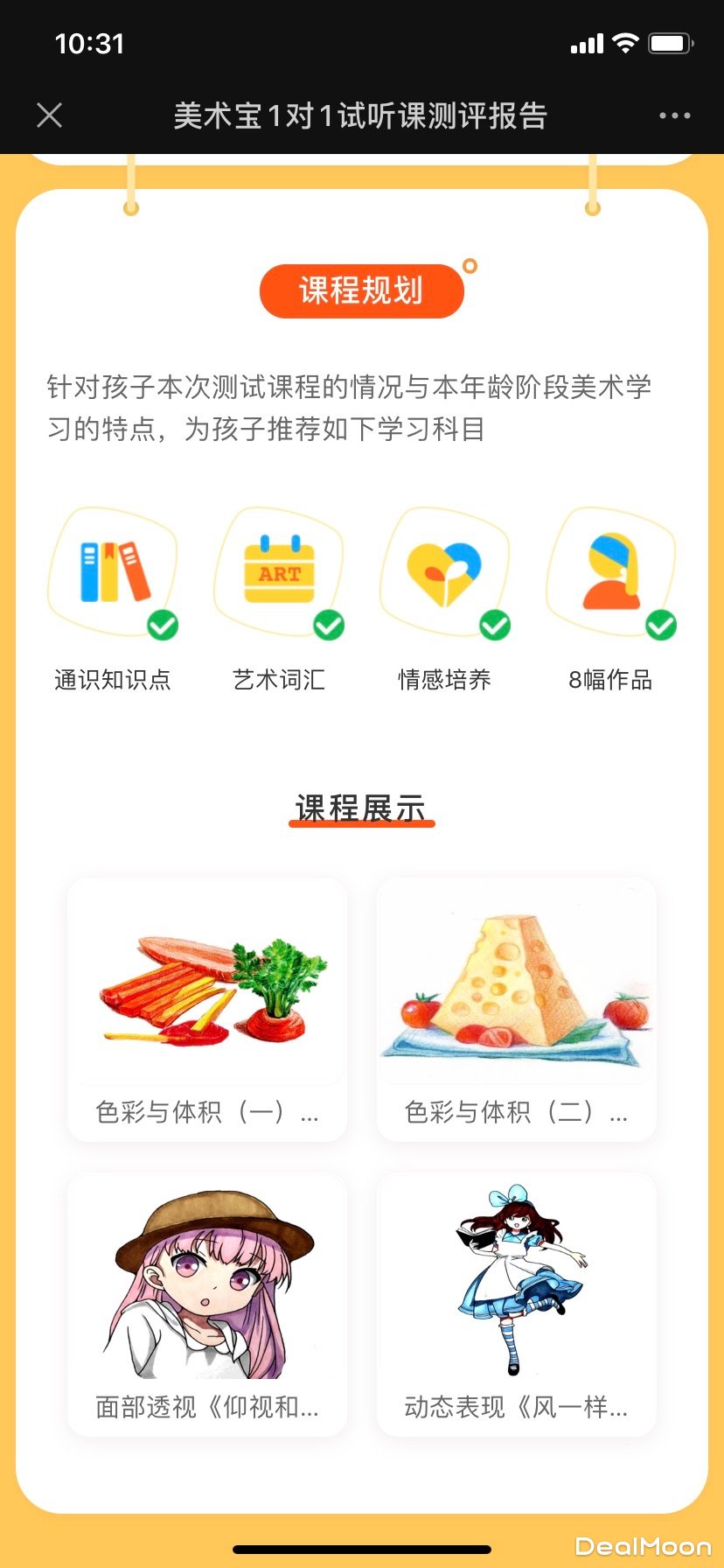The height and width of the screenshot is (1568, 724).
Task: Open the 色彩与体积（一） course card
Action: tap(207, 1010)
